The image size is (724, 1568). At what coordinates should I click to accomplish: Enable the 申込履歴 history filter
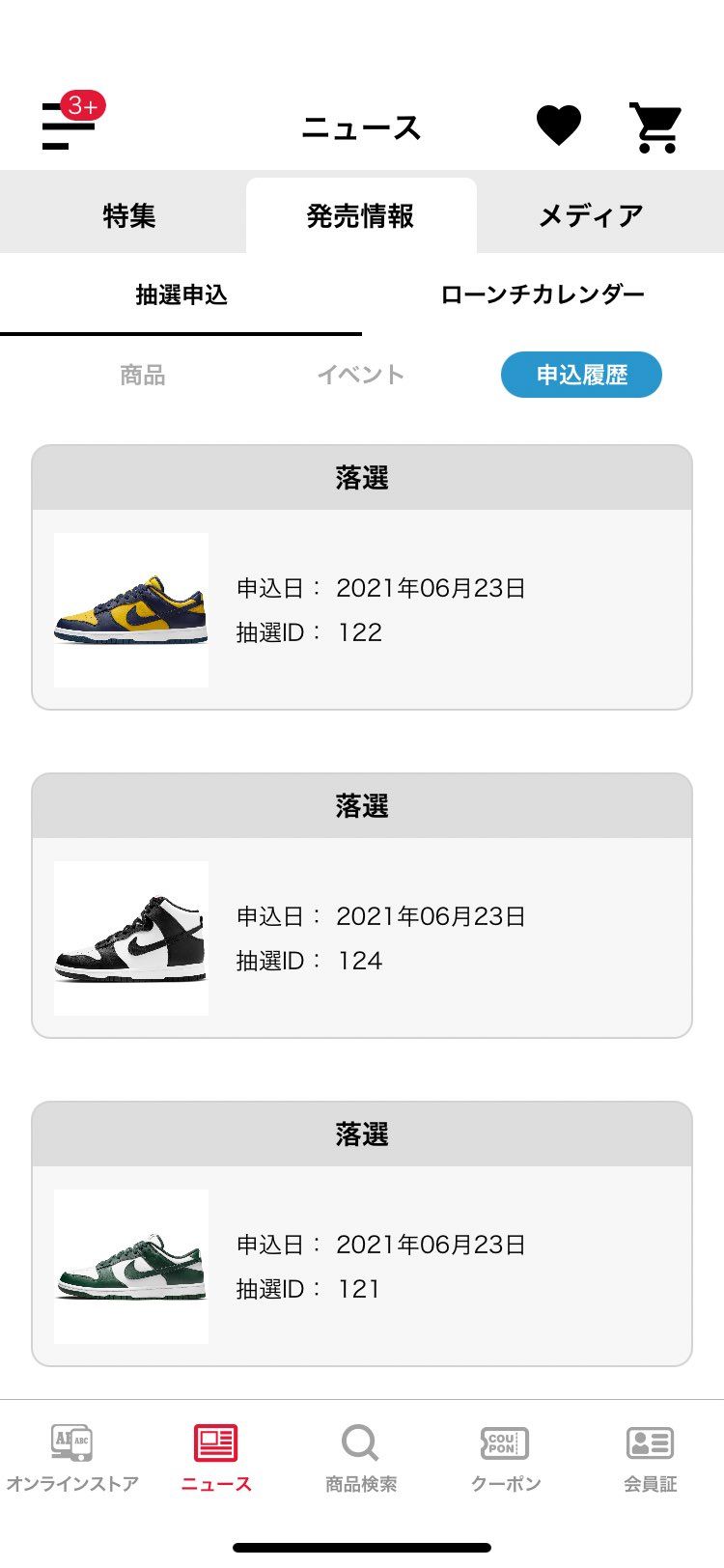coord(581,375)
